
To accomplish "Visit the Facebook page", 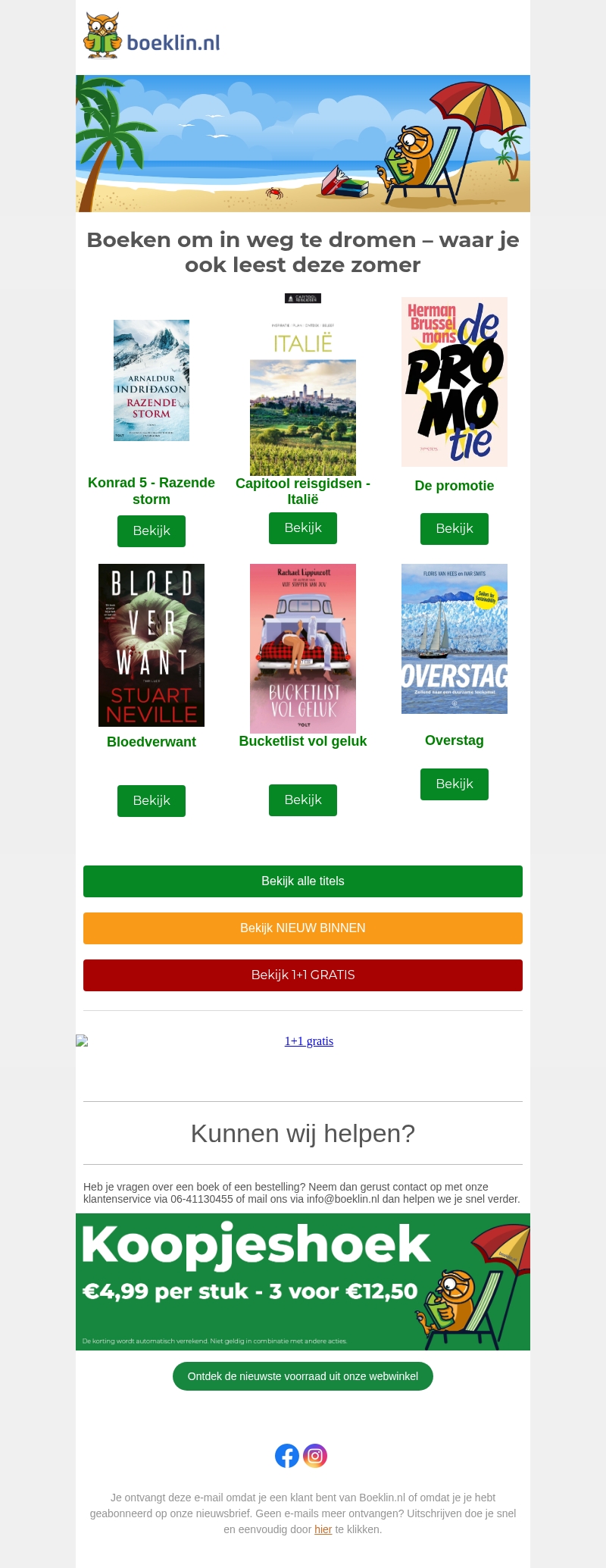I will 287,1455.
